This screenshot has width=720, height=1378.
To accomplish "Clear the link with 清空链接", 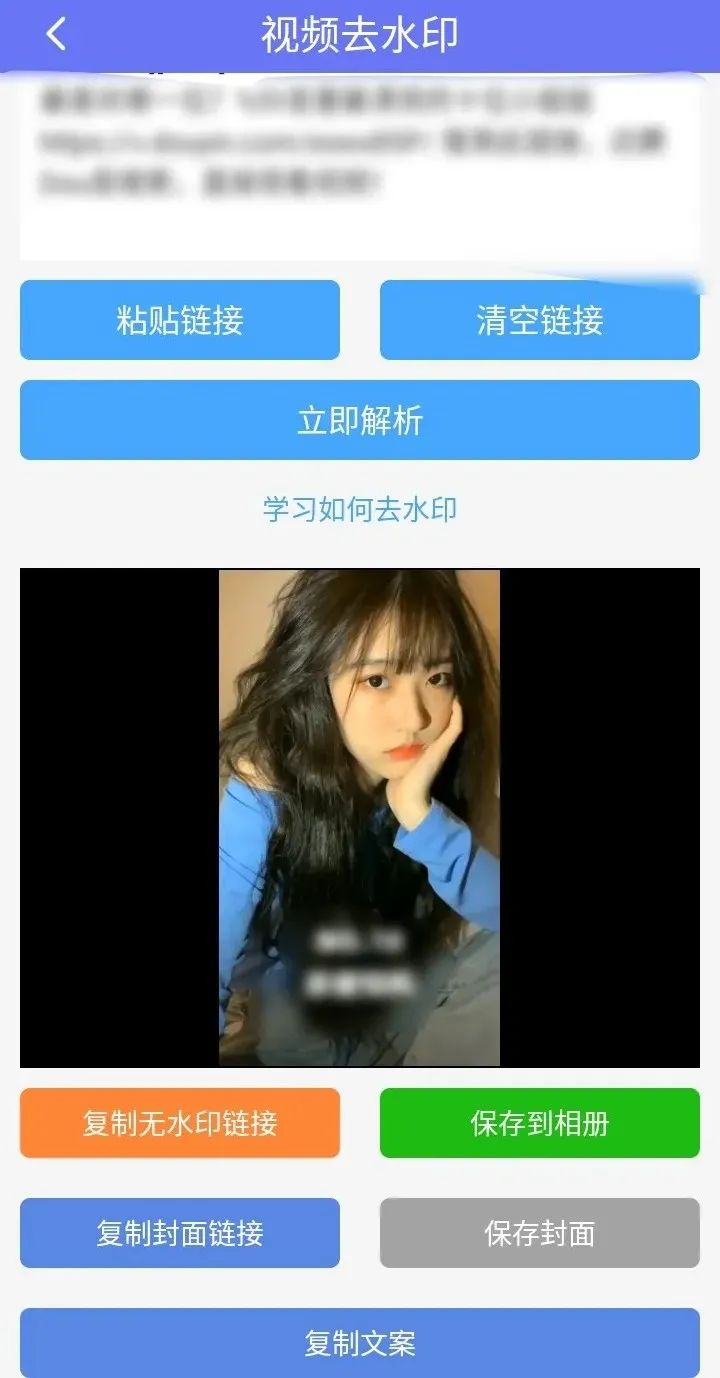I will coord(539,320).
